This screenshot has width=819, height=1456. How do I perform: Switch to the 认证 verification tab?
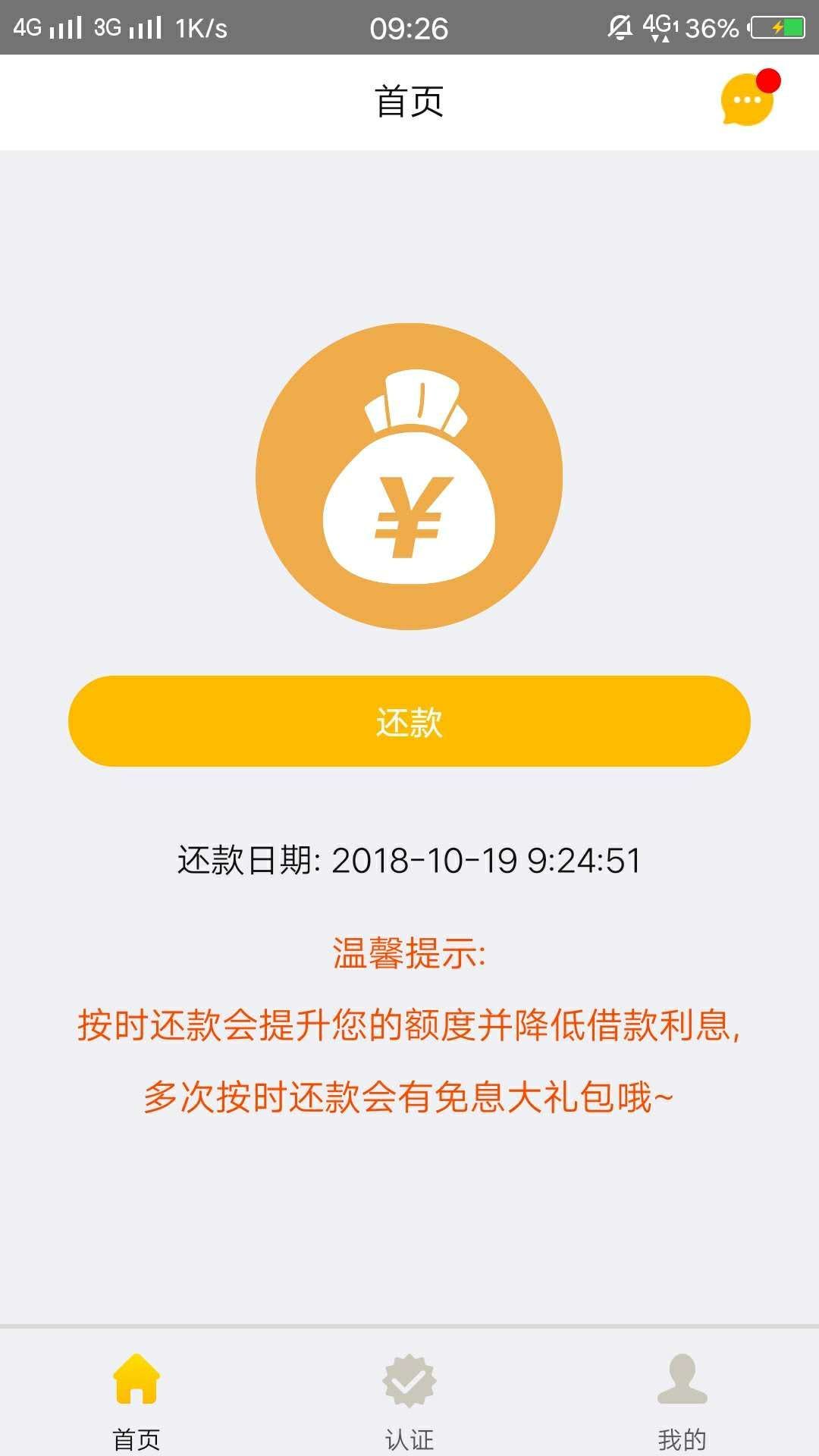(x=409, y=1402)
